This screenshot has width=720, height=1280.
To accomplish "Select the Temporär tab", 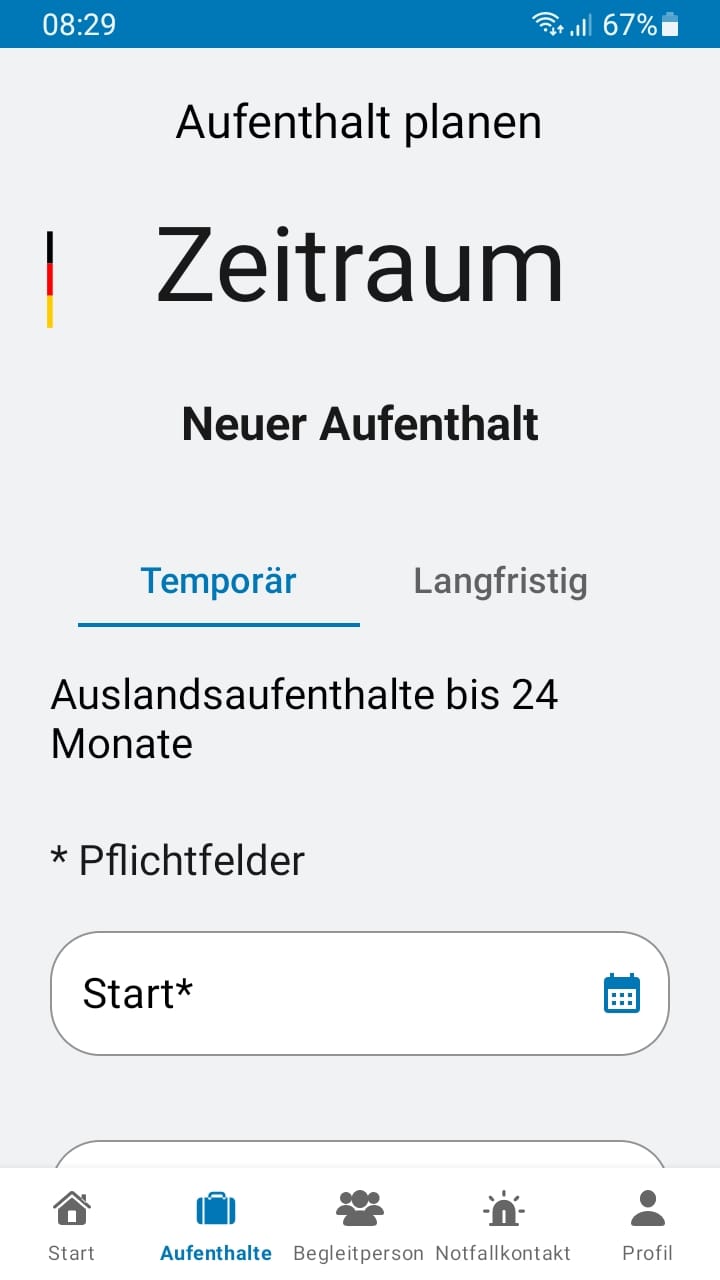I will click(218, 581).
